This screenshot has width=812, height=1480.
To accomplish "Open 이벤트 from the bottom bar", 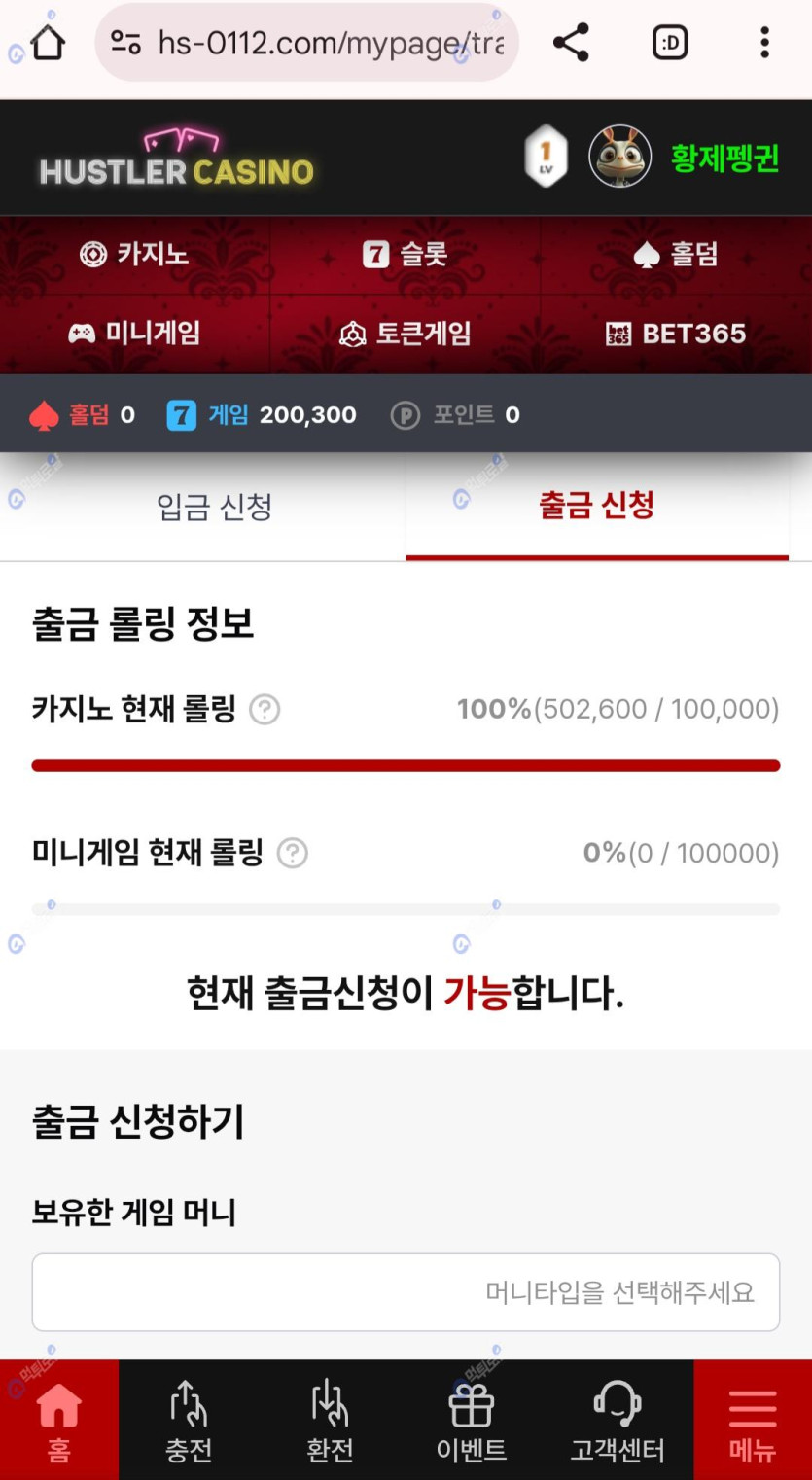I will [x=472, y=1420].
